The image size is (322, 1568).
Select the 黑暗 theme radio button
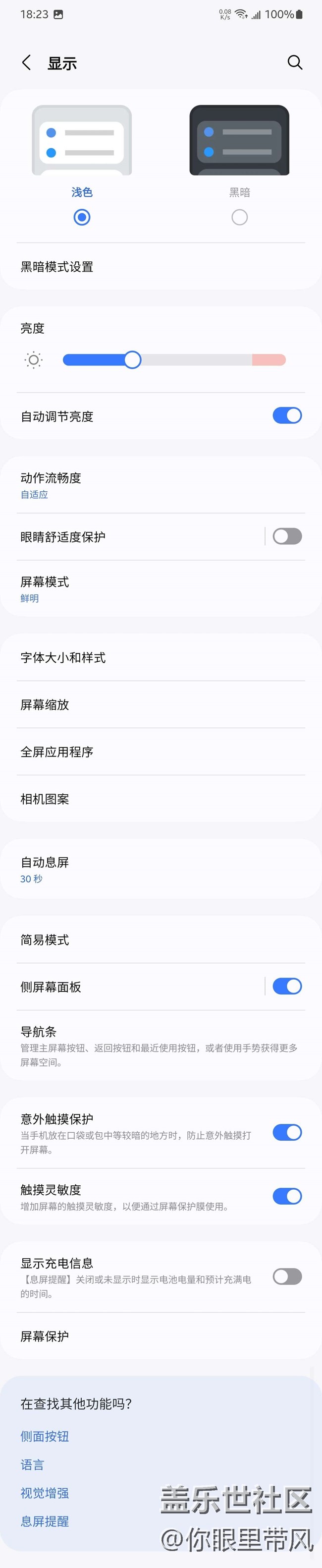pos(239,217)
